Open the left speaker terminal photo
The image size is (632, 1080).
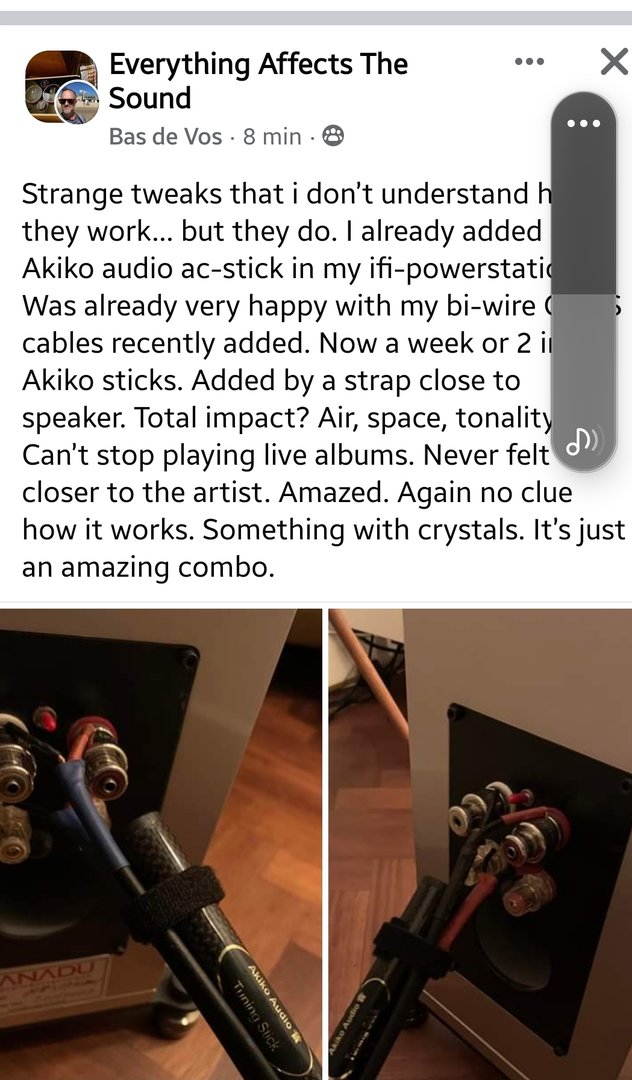pos(160,843)
